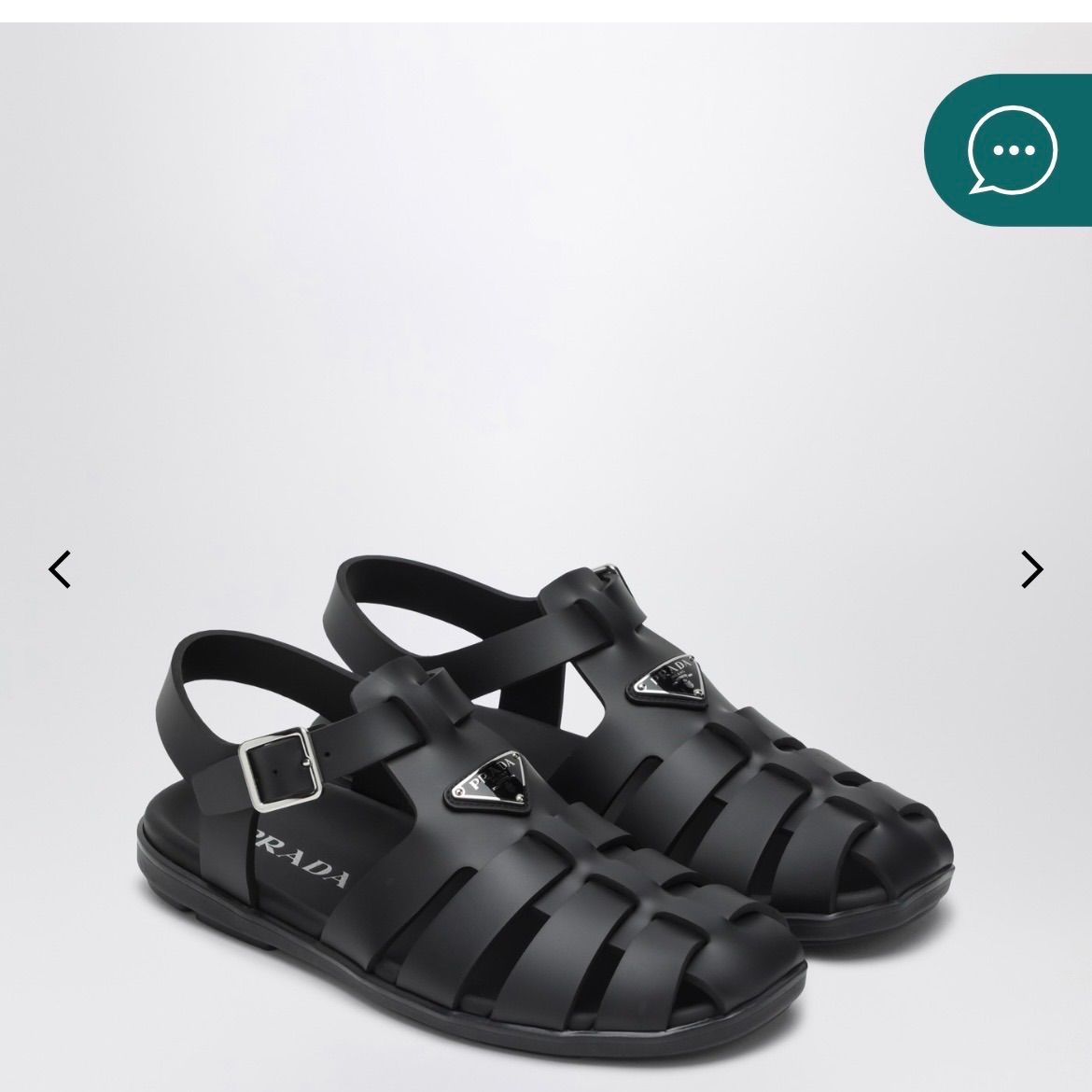Open the live chat bubble
Image resolution: width=1092 pixels, height=1092 pixels.
[1013, 149]
